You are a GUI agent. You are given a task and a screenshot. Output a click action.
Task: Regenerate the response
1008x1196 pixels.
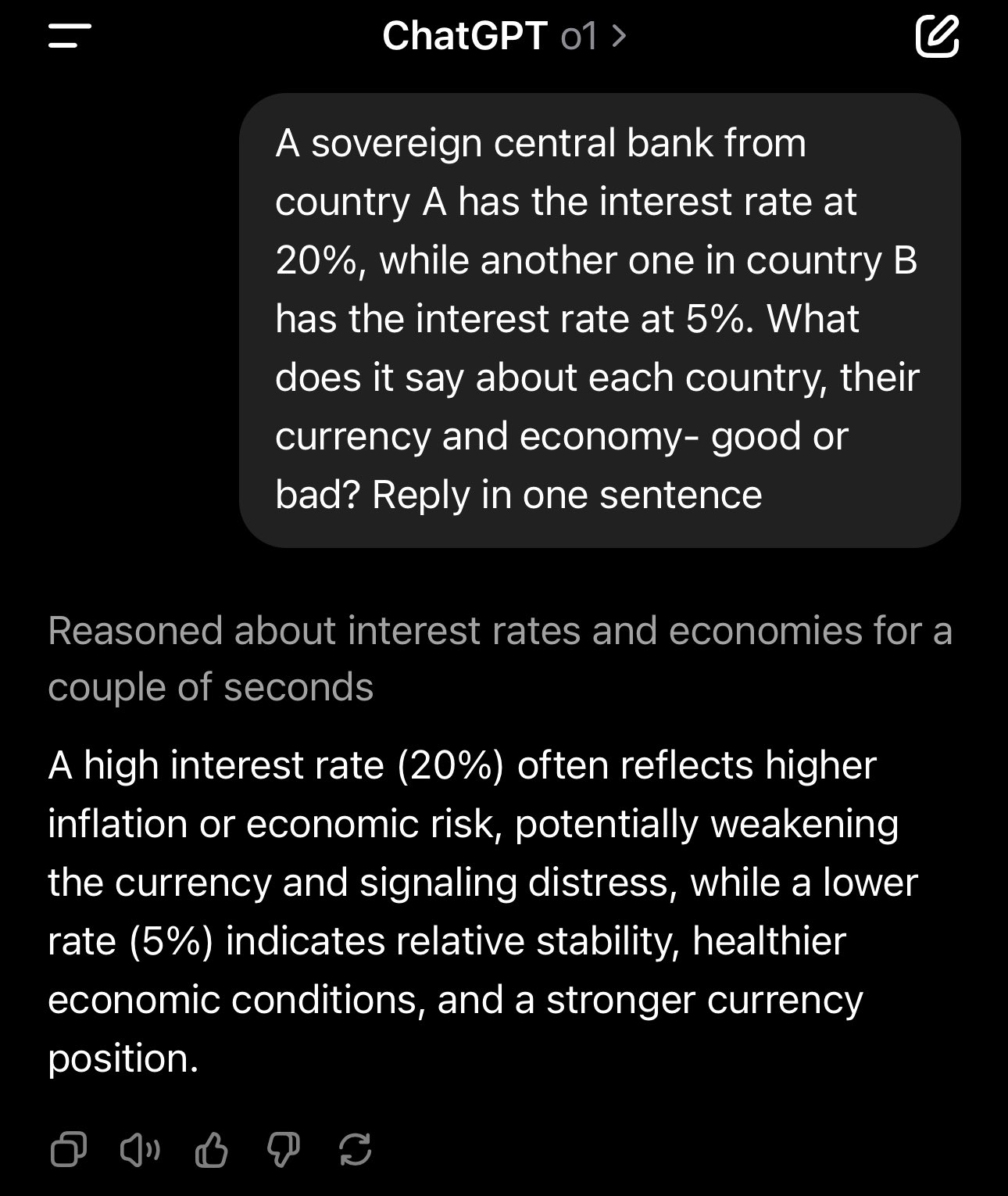[x=355, y=1150]
